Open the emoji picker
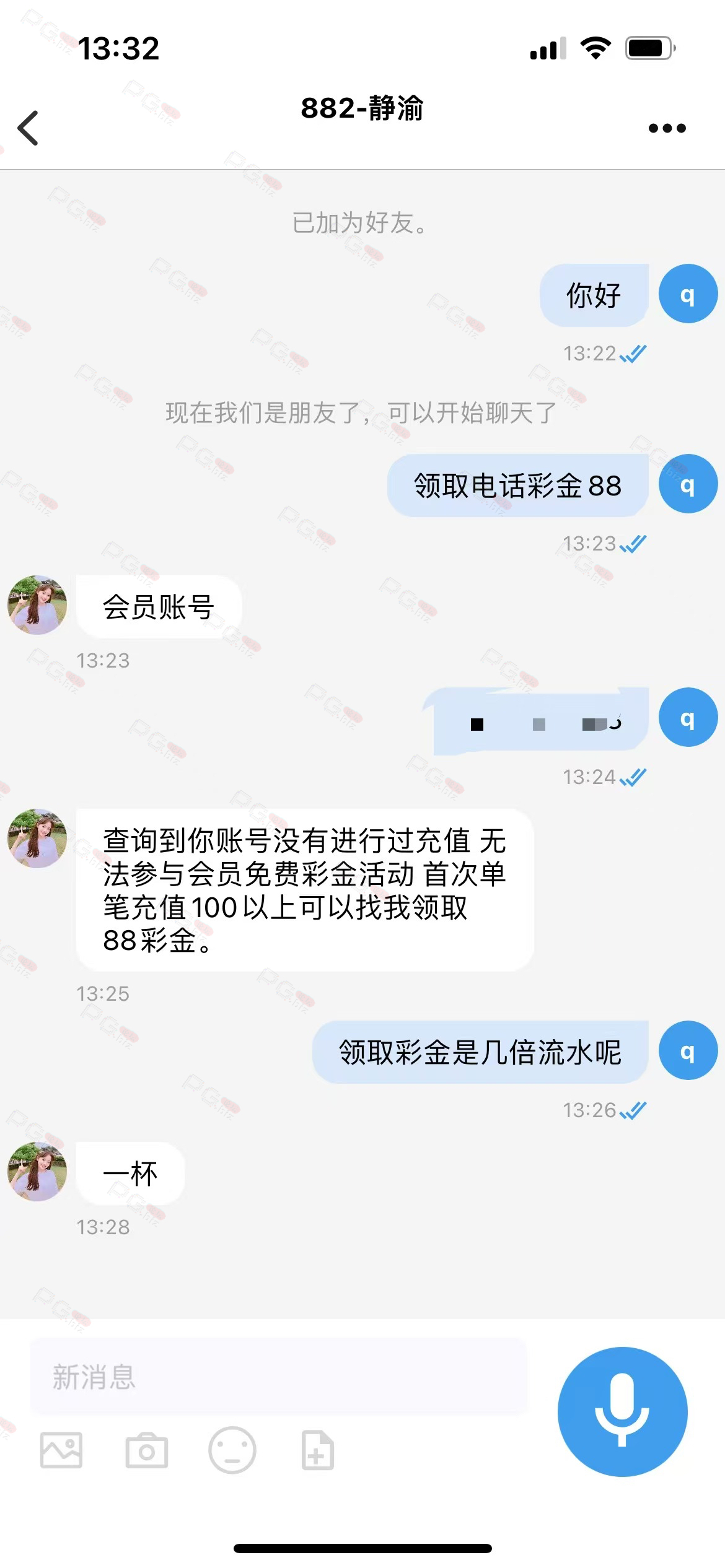The height and width of the screenshot is (1568, 725). [x=232, y=1450]
